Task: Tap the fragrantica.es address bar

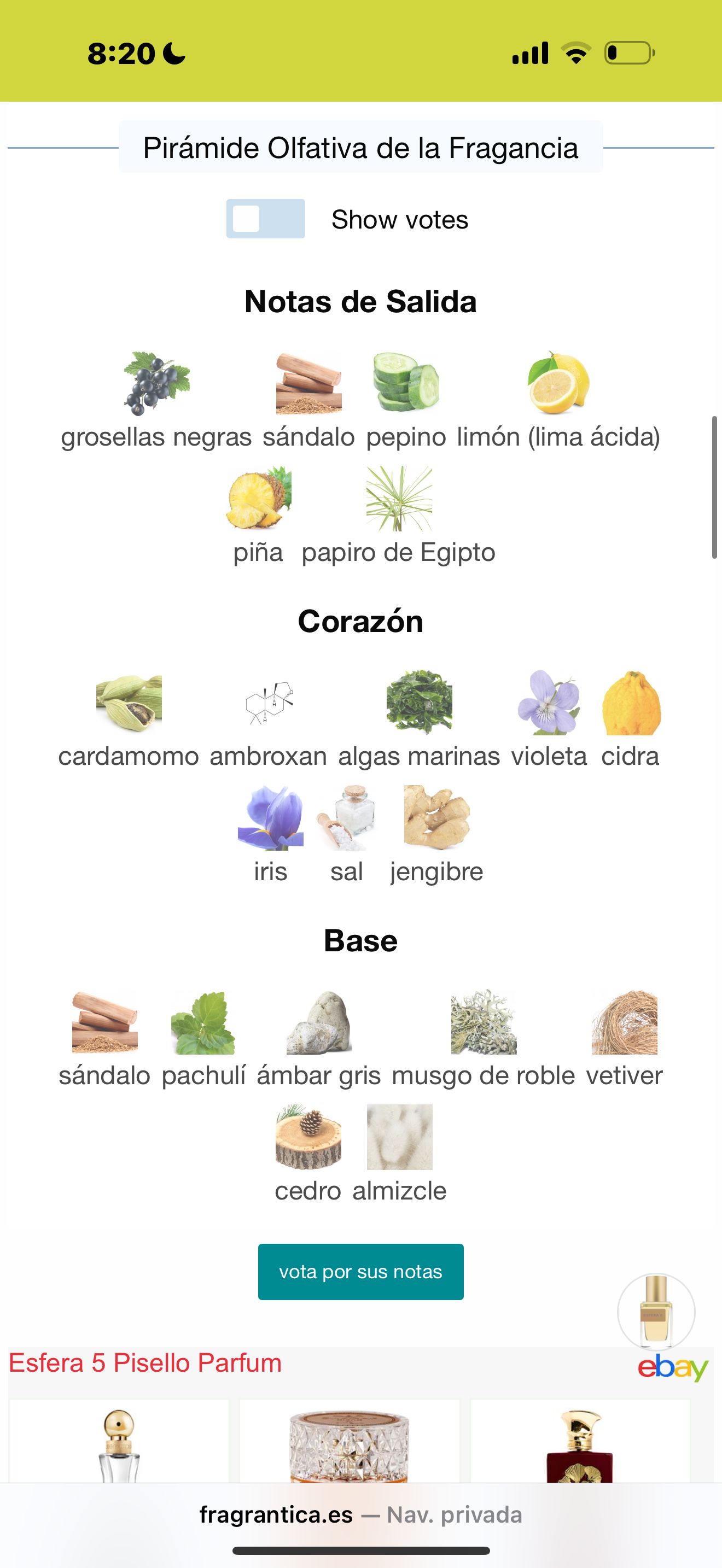Action: [x=360, y=1514]
